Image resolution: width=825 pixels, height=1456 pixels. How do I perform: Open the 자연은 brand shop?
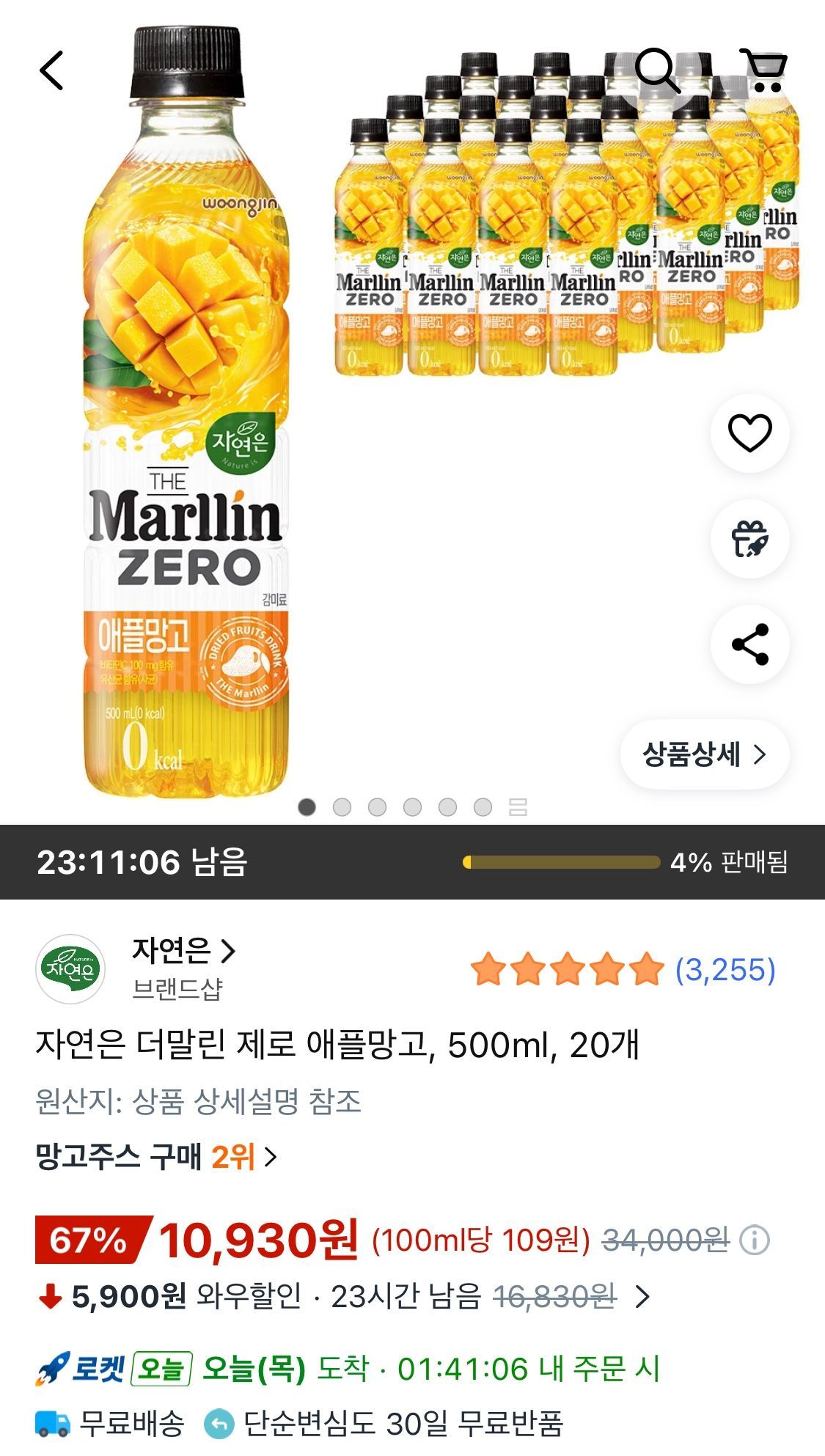(183, 951)
